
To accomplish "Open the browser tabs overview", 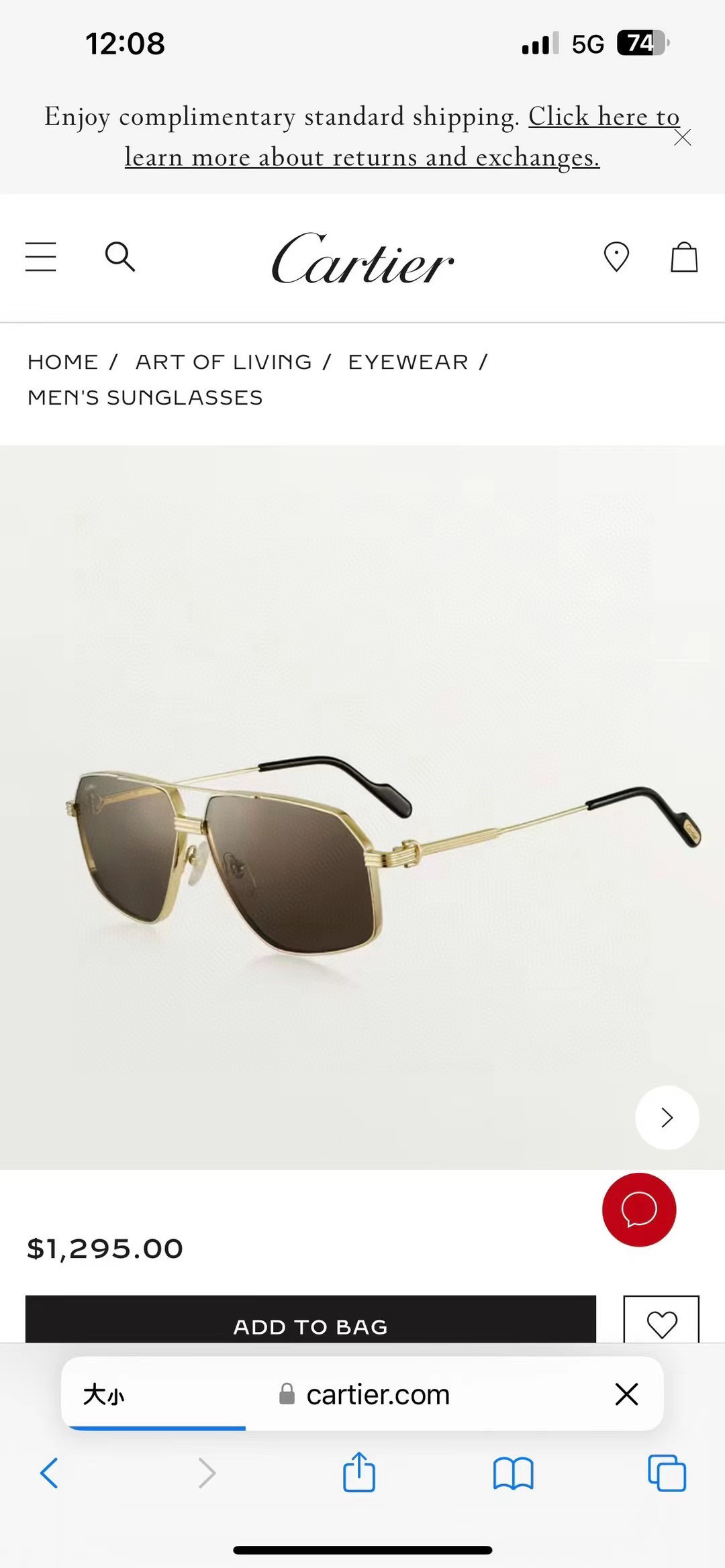I will click(x=667, y=1473).
